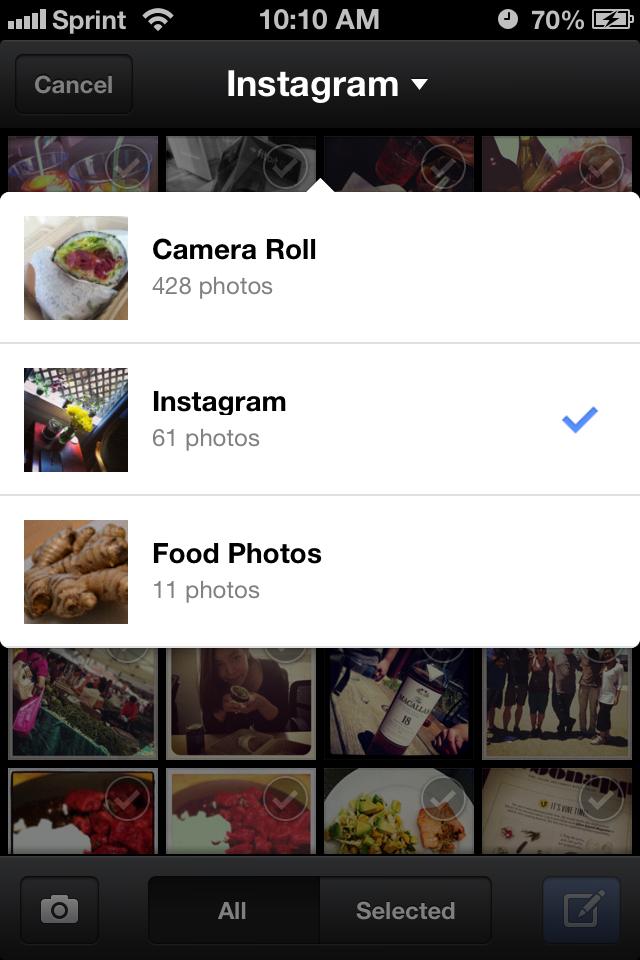The width and height of the screenshot is (640, 960).
Task: Open the camera to take a photo
Action: click(59, 910)
